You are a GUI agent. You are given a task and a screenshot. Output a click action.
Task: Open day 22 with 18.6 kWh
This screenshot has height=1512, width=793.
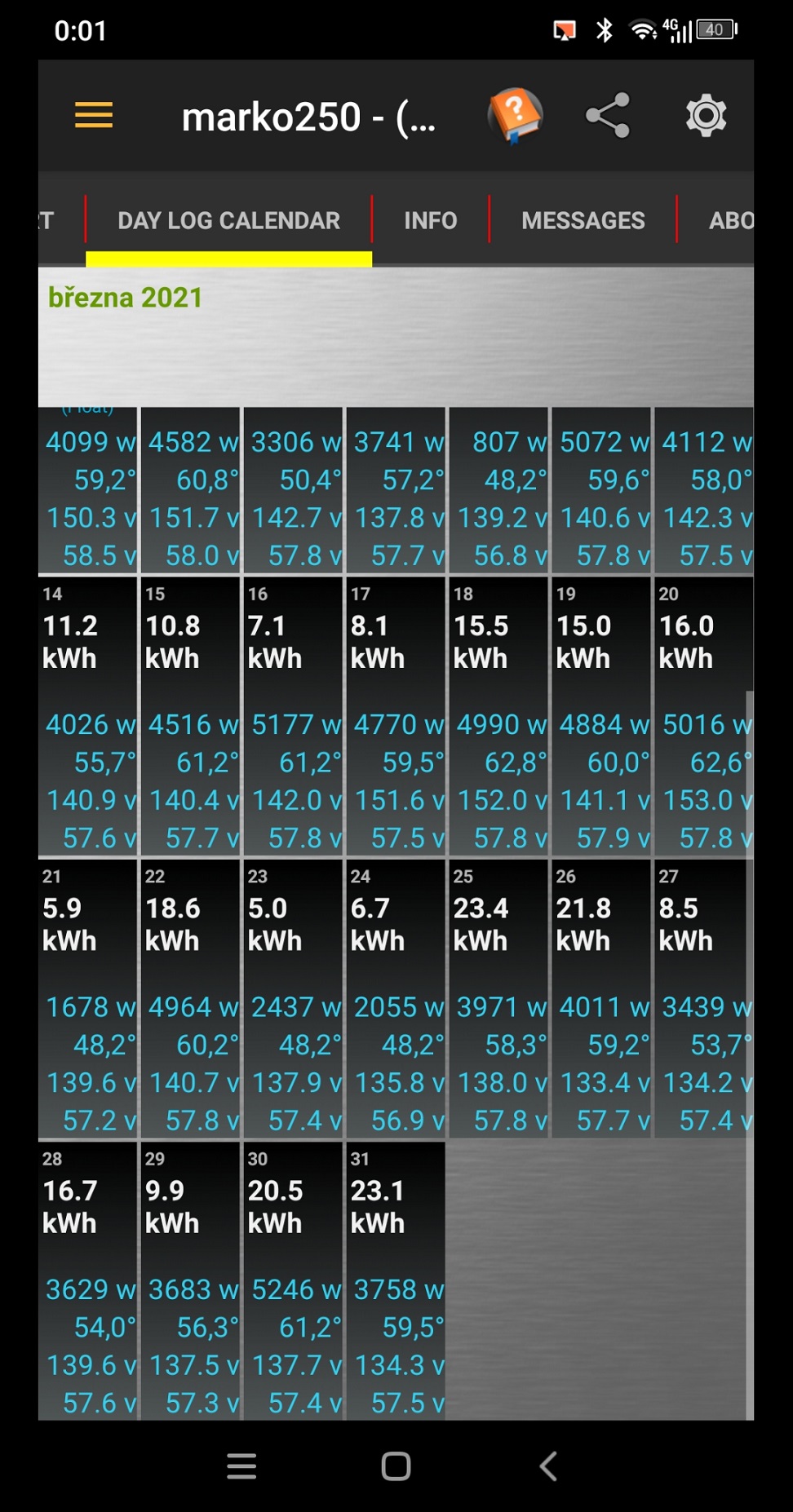[190, 998]
